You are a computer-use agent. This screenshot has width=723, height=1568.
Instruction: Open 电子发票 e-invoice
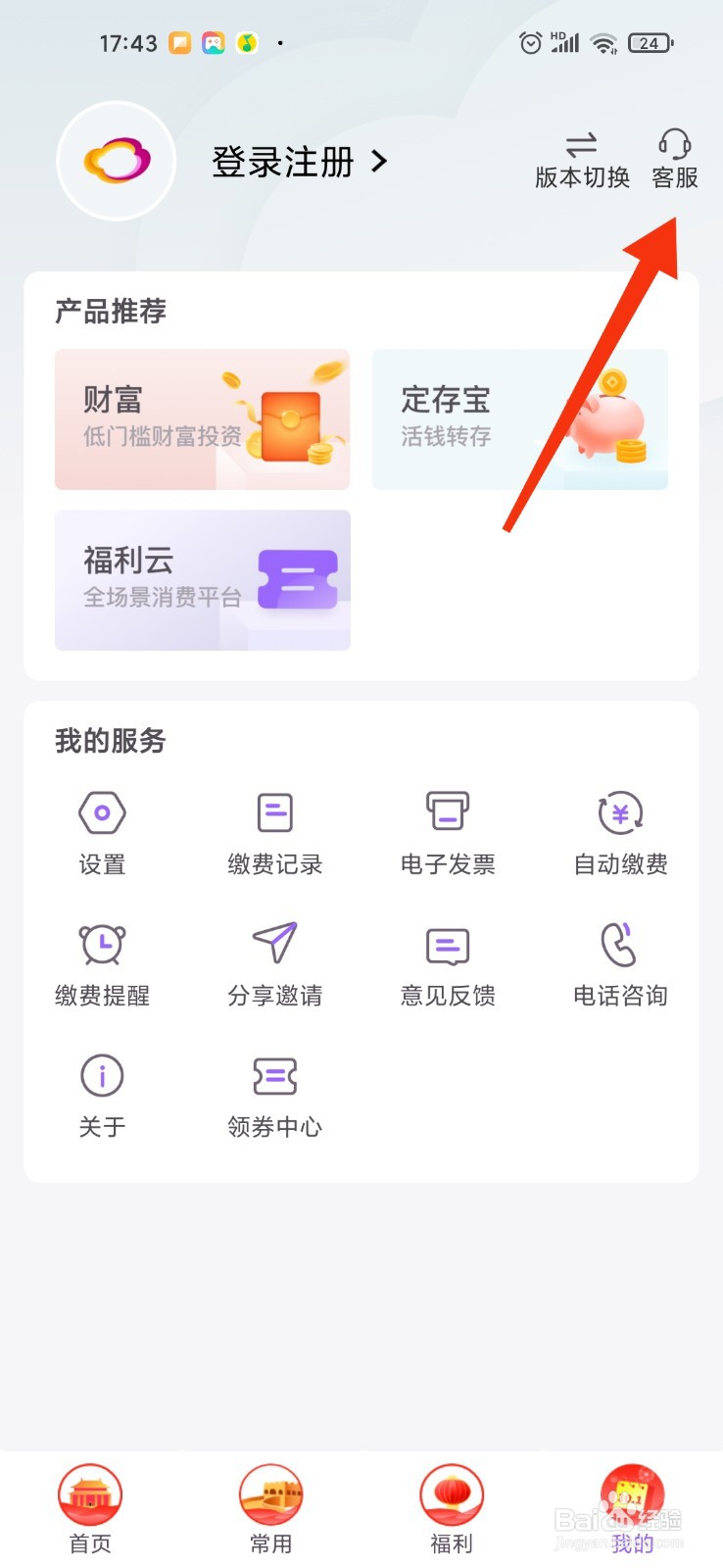click(447, 831)
